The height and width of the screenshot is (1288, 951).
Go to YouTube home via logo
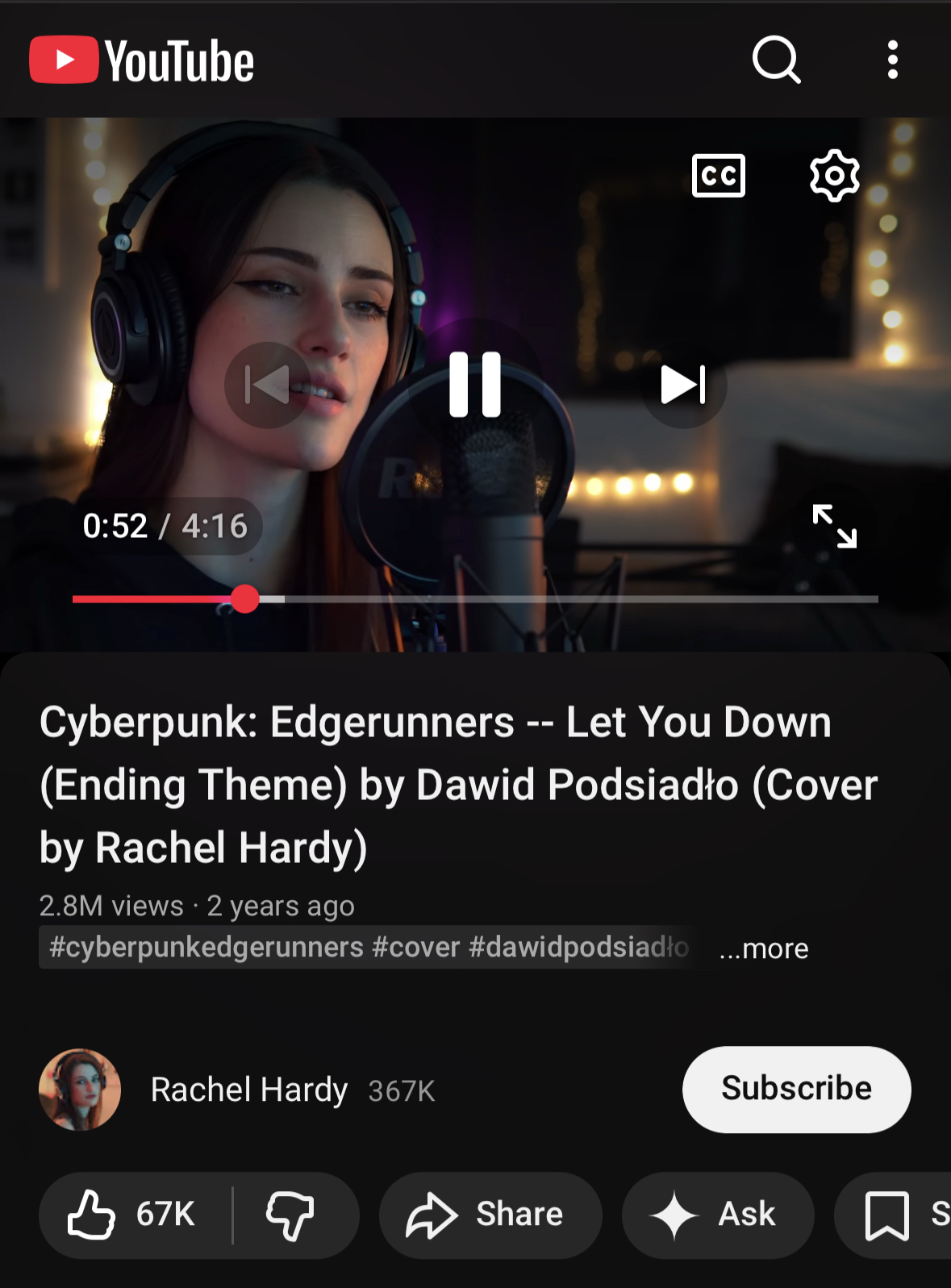(142, 60)
